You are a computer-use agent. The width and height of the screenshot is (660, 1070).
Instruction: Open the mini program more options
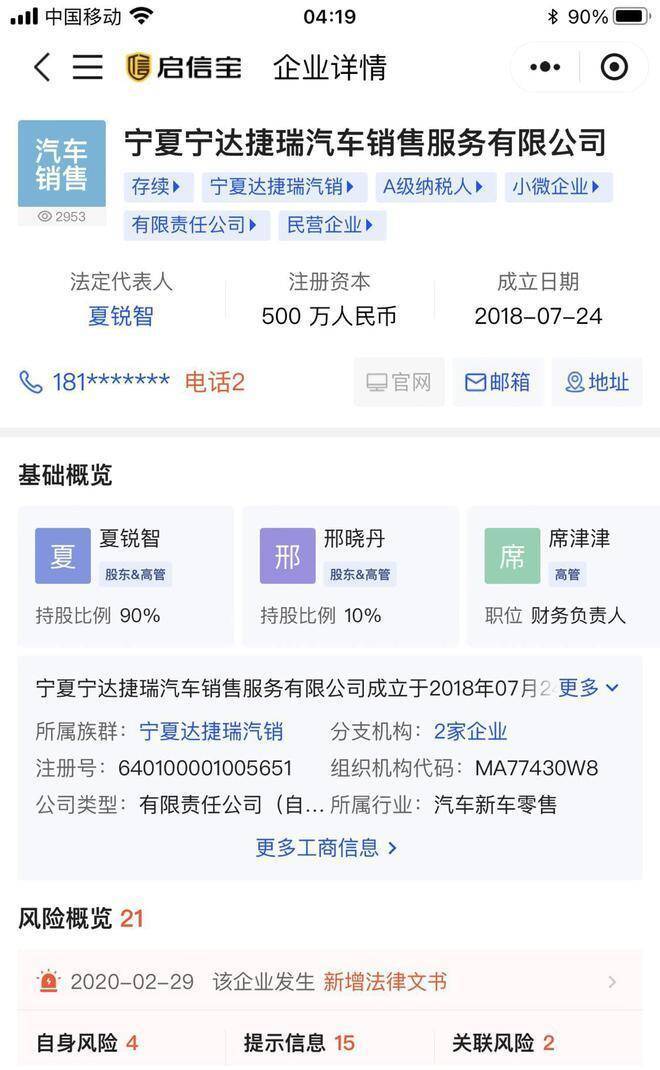(x=545, y=67)
